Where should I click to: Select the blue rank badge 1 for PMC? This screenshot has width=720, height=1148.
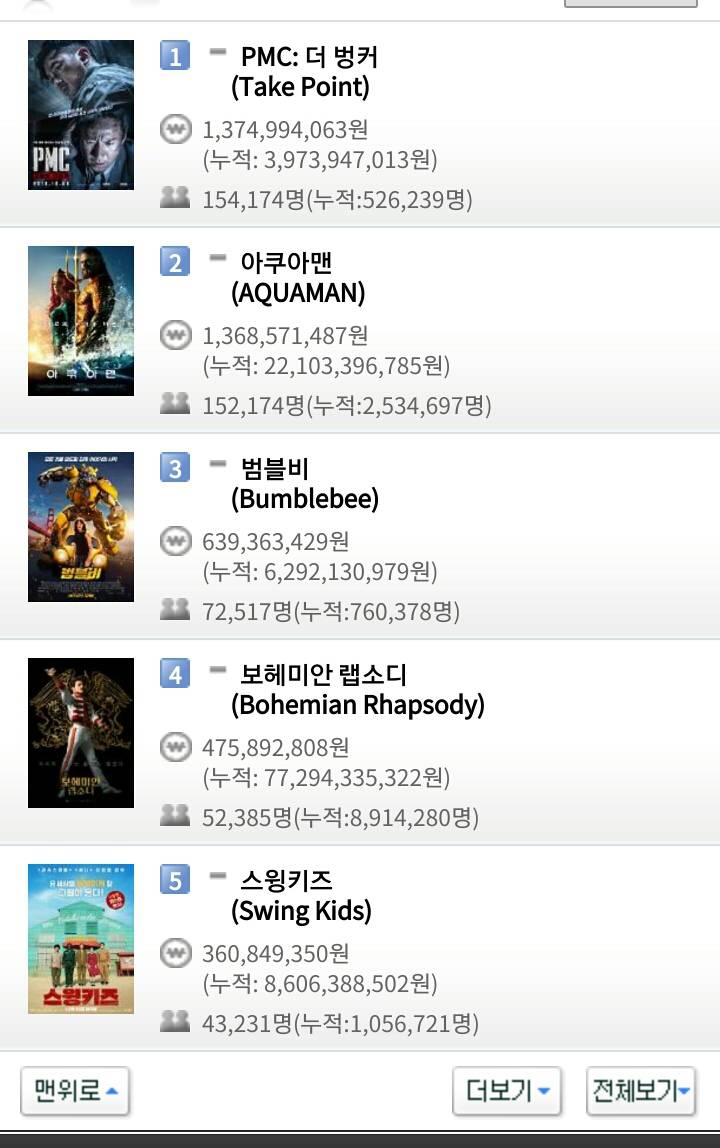point(173,56)
